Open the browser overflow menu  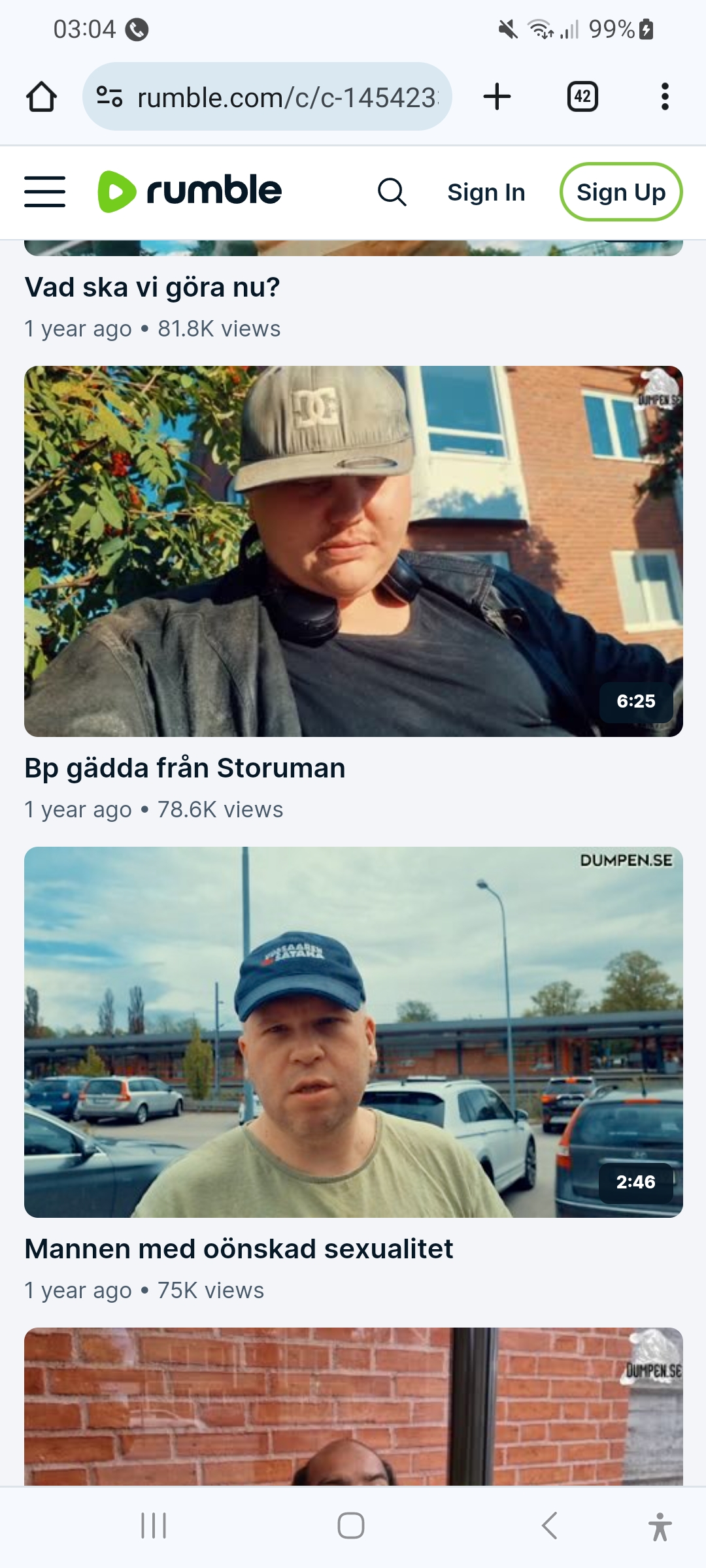pyautogui.click(x=665, y=97)
